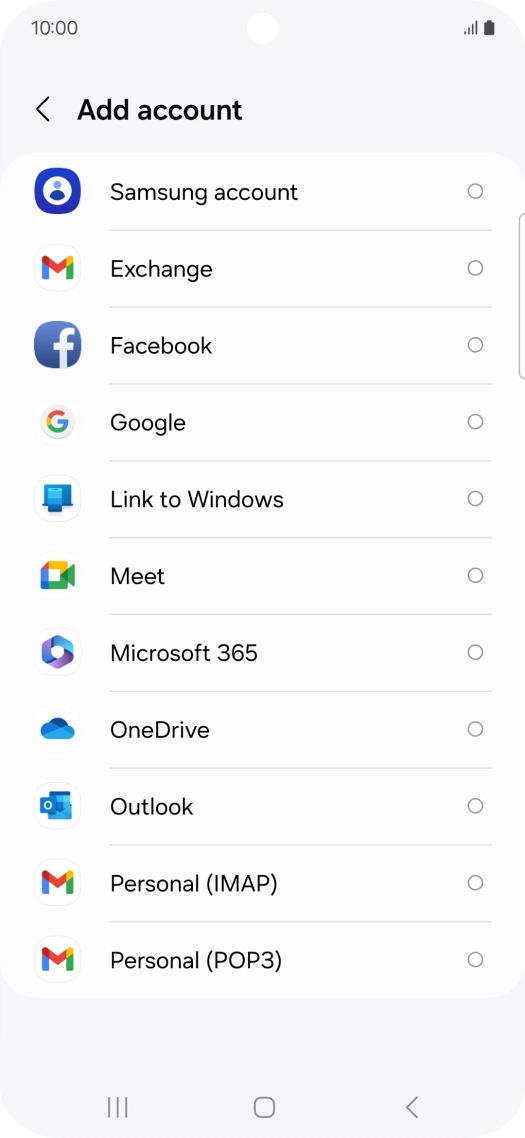Select Personal (IMAP) email account
This screenshot has height=1138, width=525.
tap(262, 884)
